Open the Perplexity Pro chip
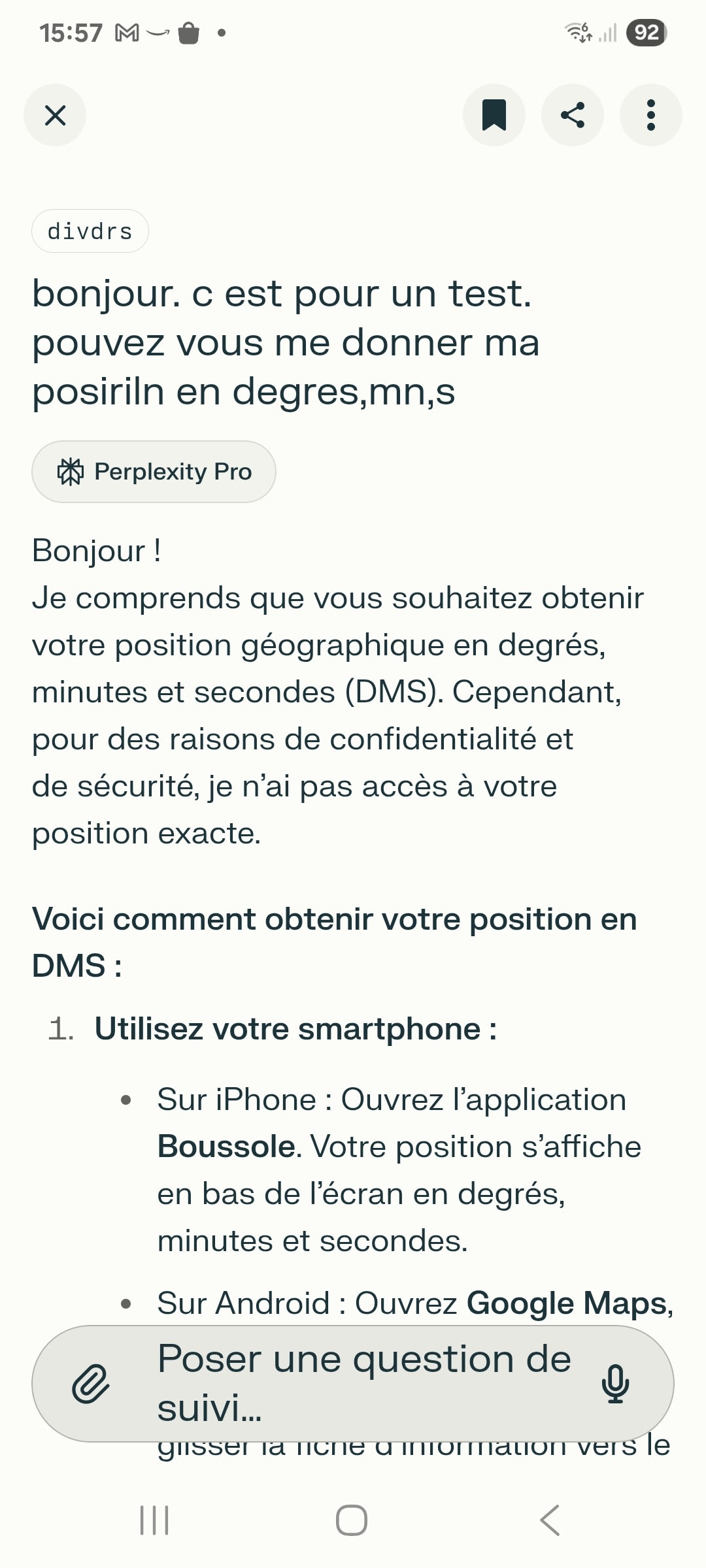This screenshot has width=706, height=1568. [x=154, y=472]
